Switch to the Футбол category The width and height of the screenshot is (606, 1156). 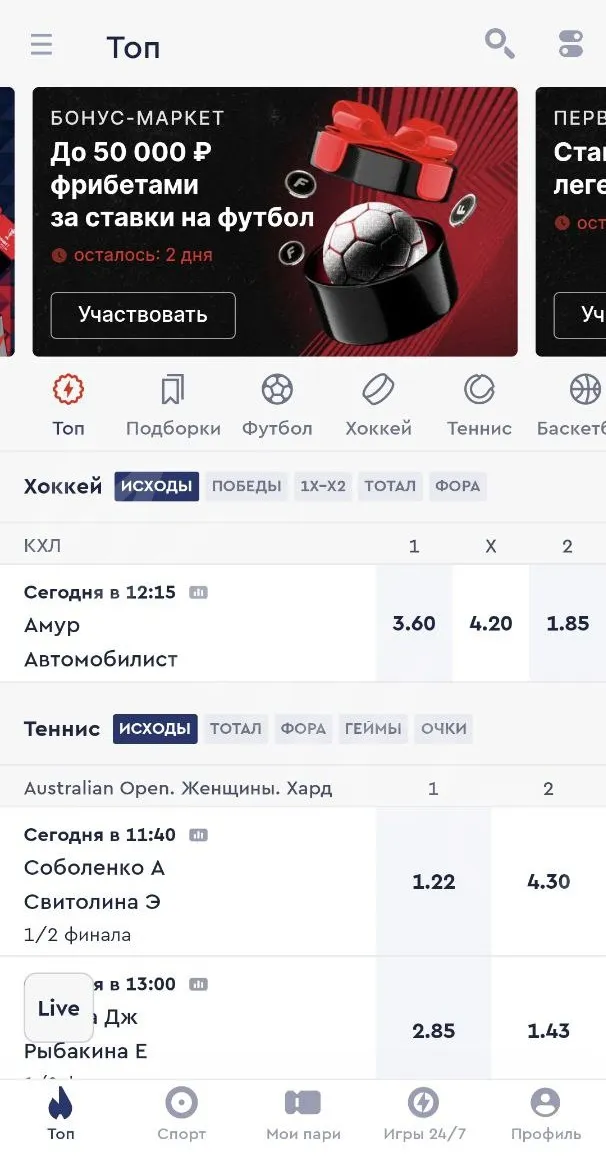coord(277,405)
